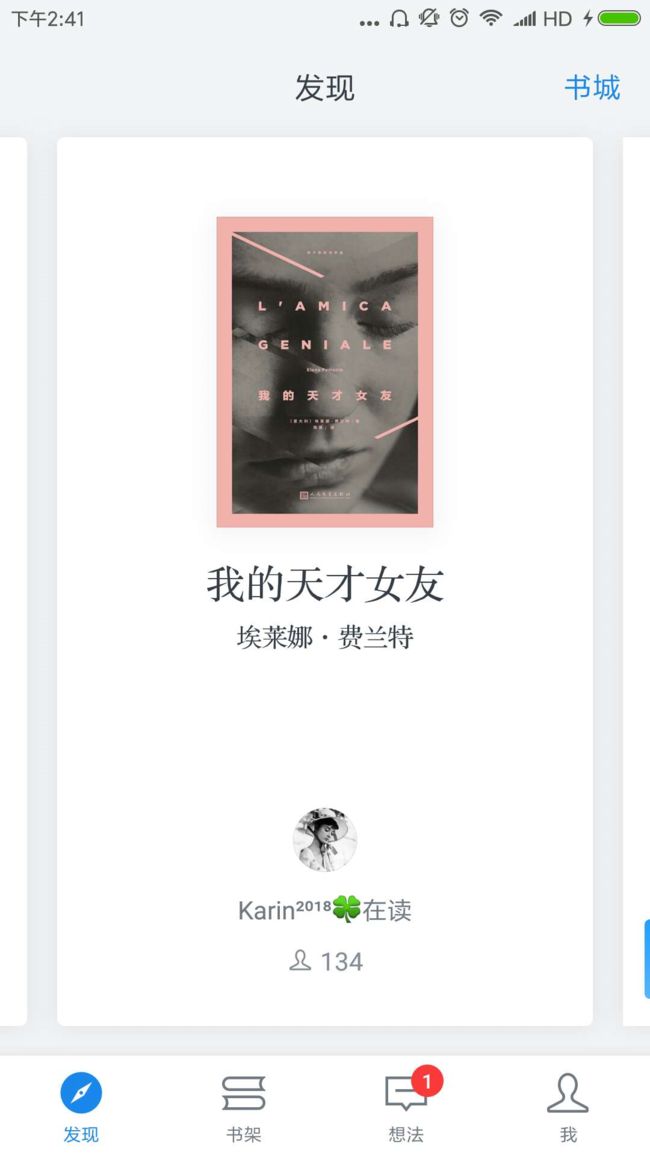The image size is (650, 1156).
Task: Open the 想法 tab with badge
Action: 407,1106
